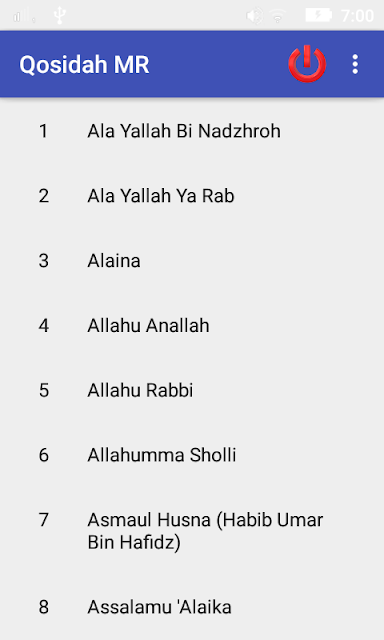384x640 pixels.
Task: Select Ala Yallah Ya Rab
Action: (192, 196)
